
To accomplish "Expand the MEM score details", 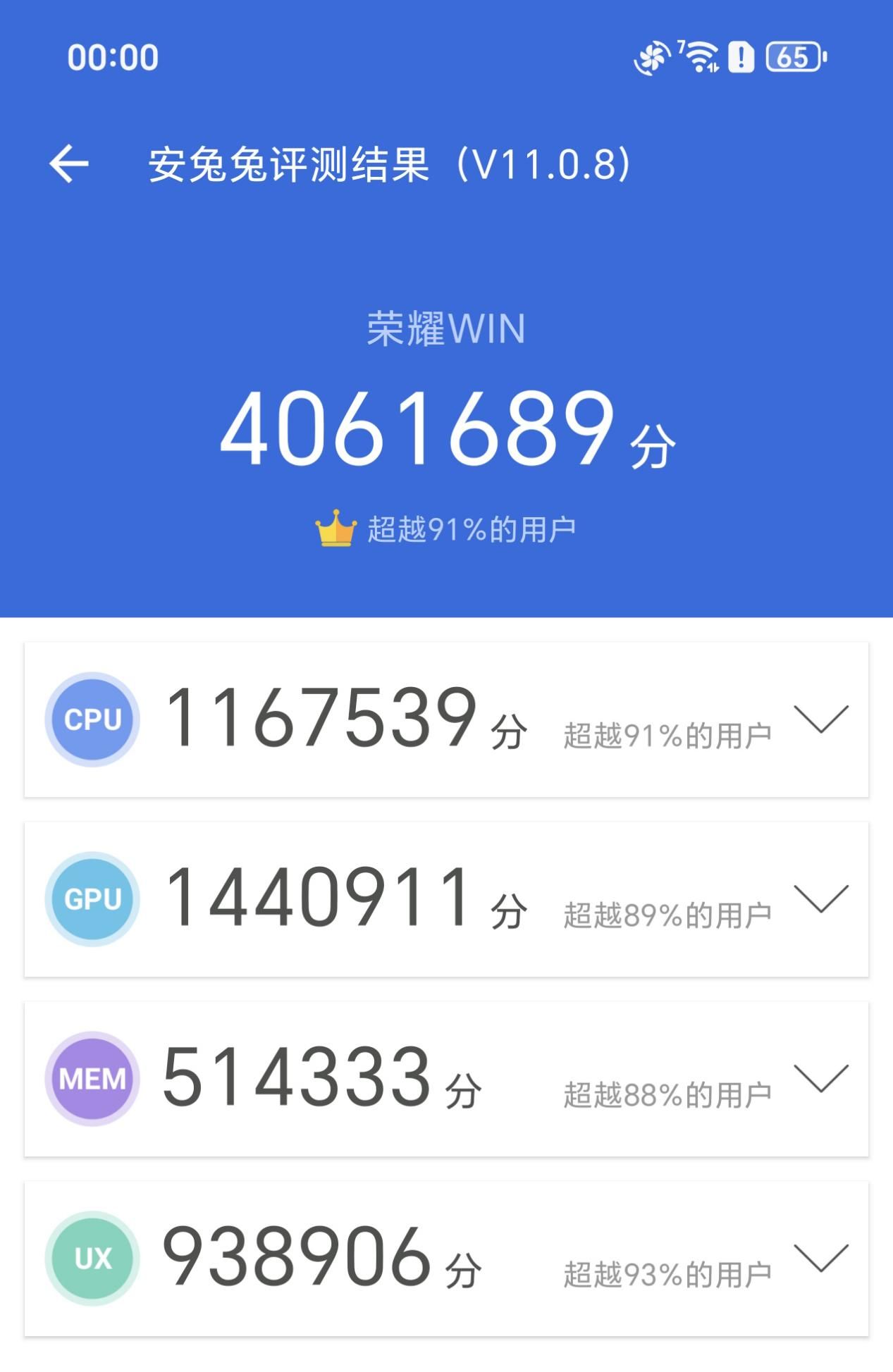I will pyautogui.click(x=821, y=1079).
